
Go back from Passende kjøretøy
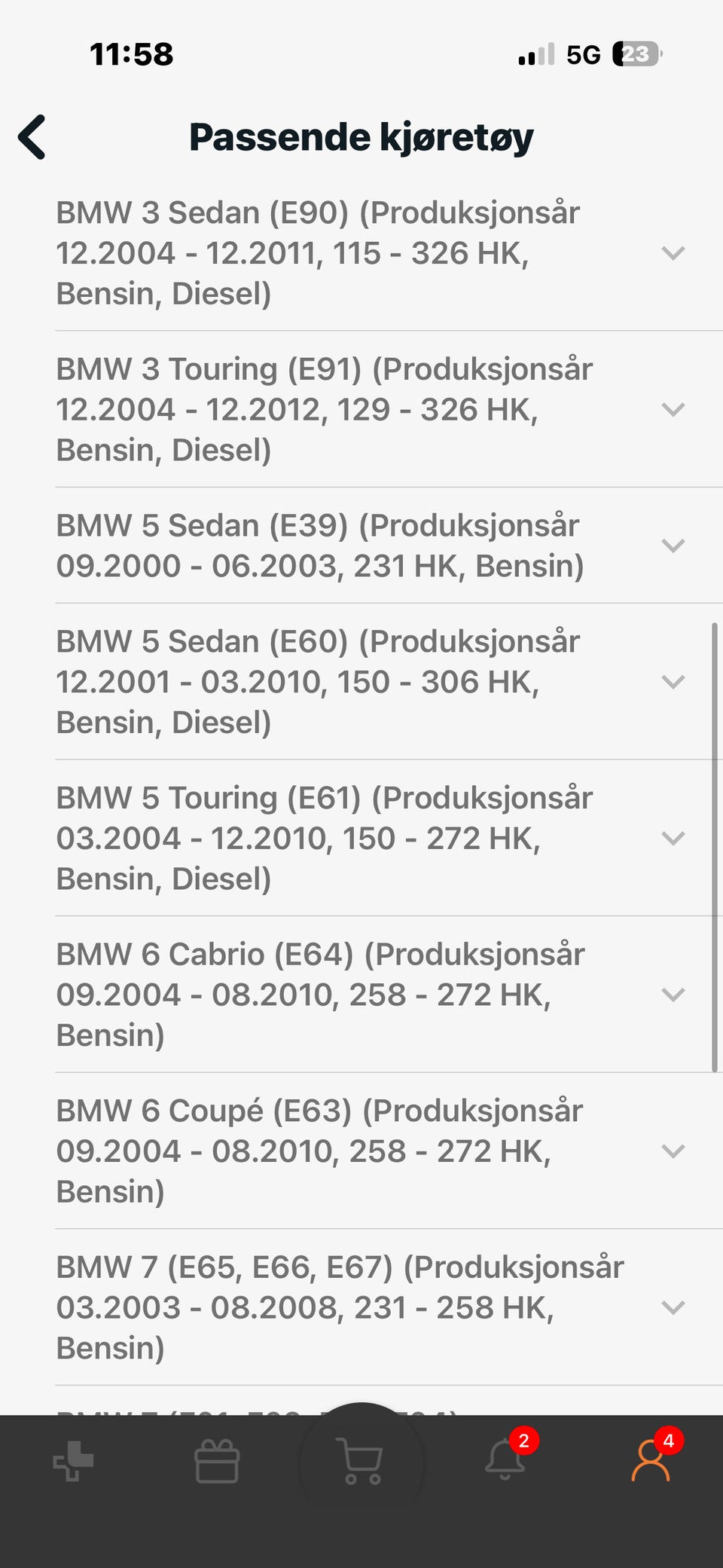(32, 137)
